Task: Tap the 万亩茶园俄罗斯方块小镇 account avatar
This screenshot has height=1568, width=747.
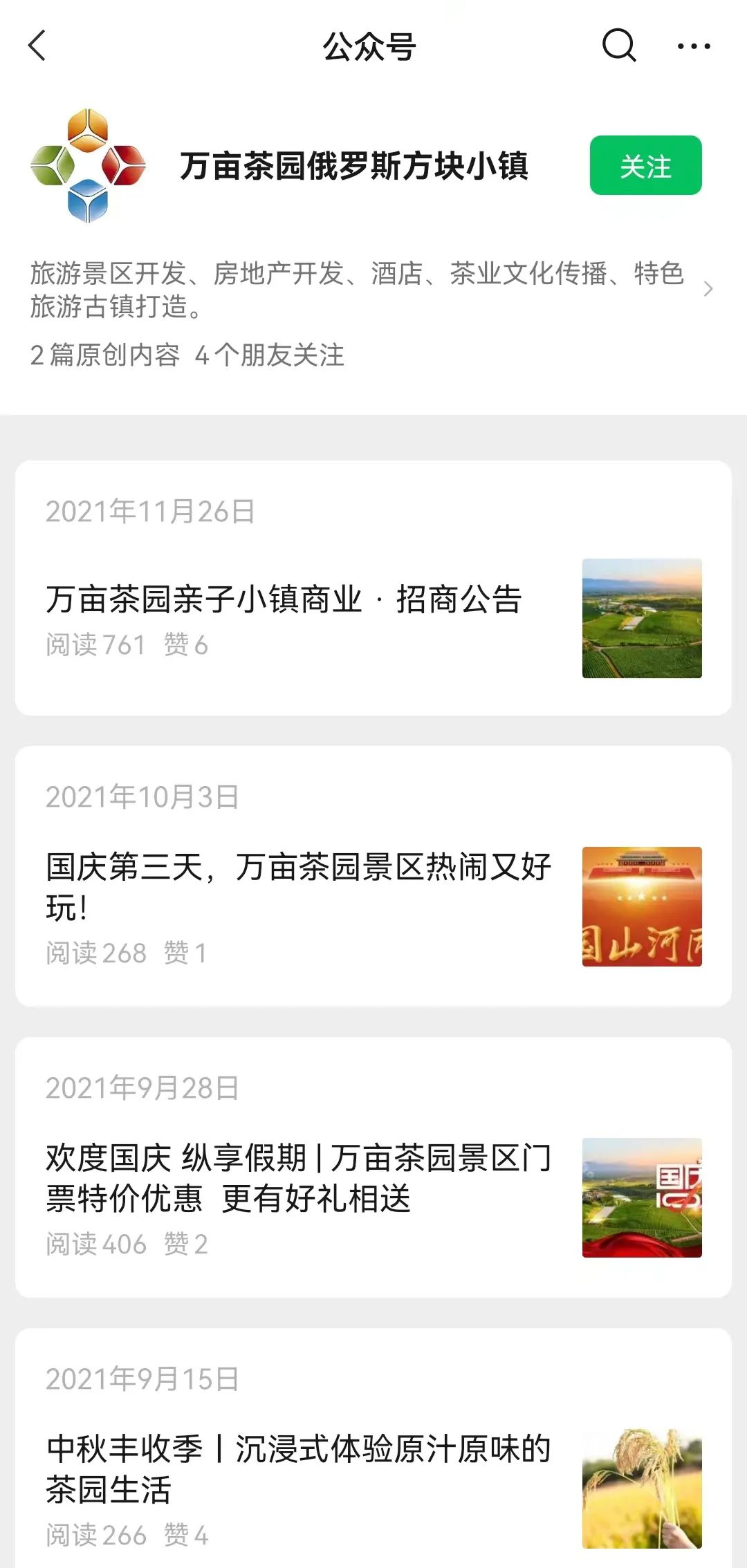Action: 88,166
